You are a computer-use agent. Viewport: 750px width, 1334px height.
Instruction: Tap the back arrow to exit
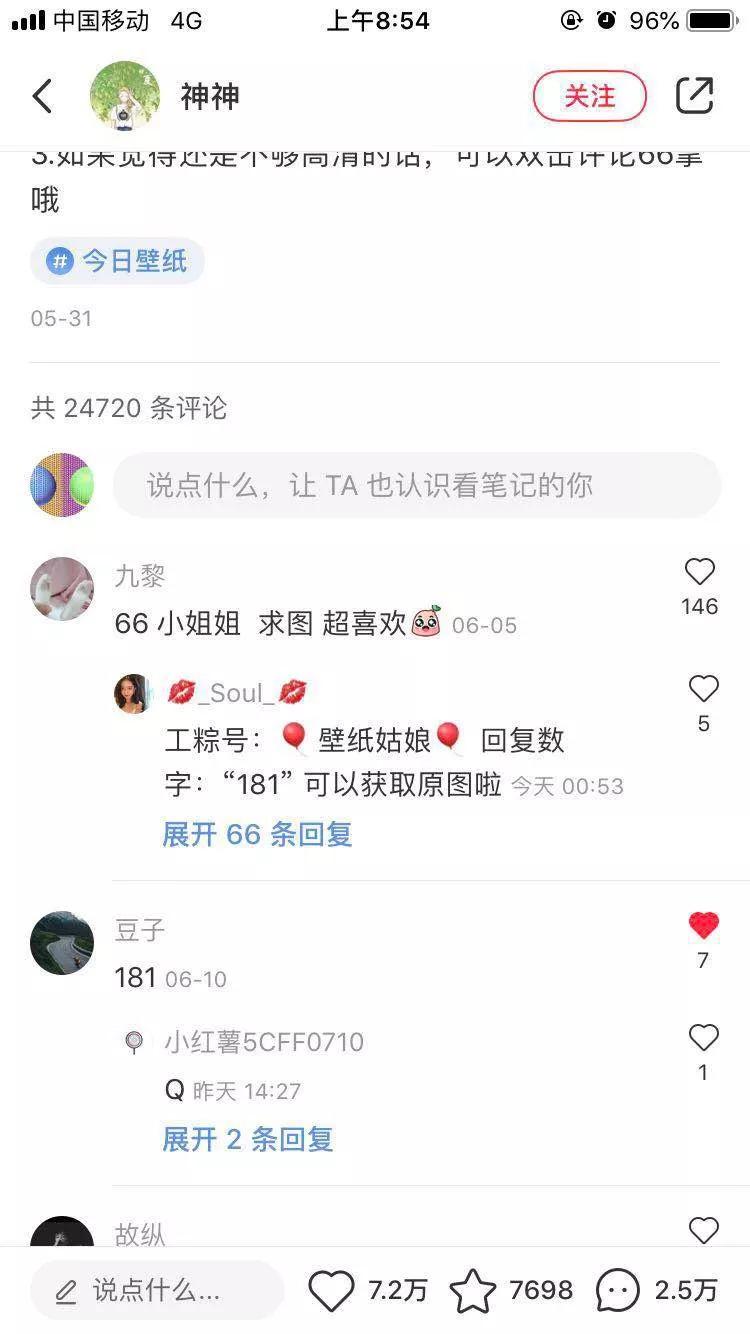pos(41,95)
